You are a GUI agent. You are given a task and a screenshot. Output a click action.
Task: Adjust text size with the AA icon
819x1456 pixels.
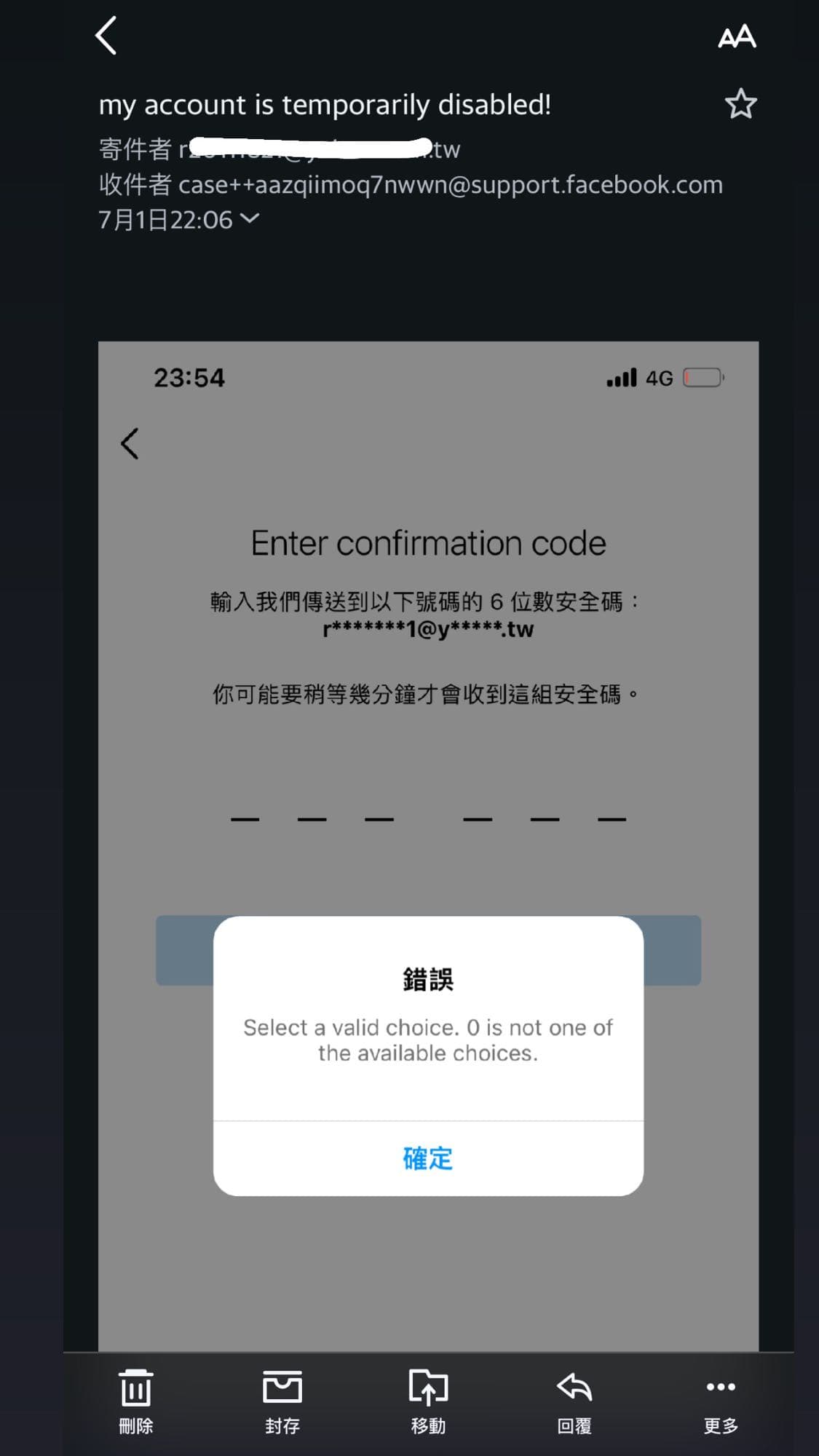(737, 36)
